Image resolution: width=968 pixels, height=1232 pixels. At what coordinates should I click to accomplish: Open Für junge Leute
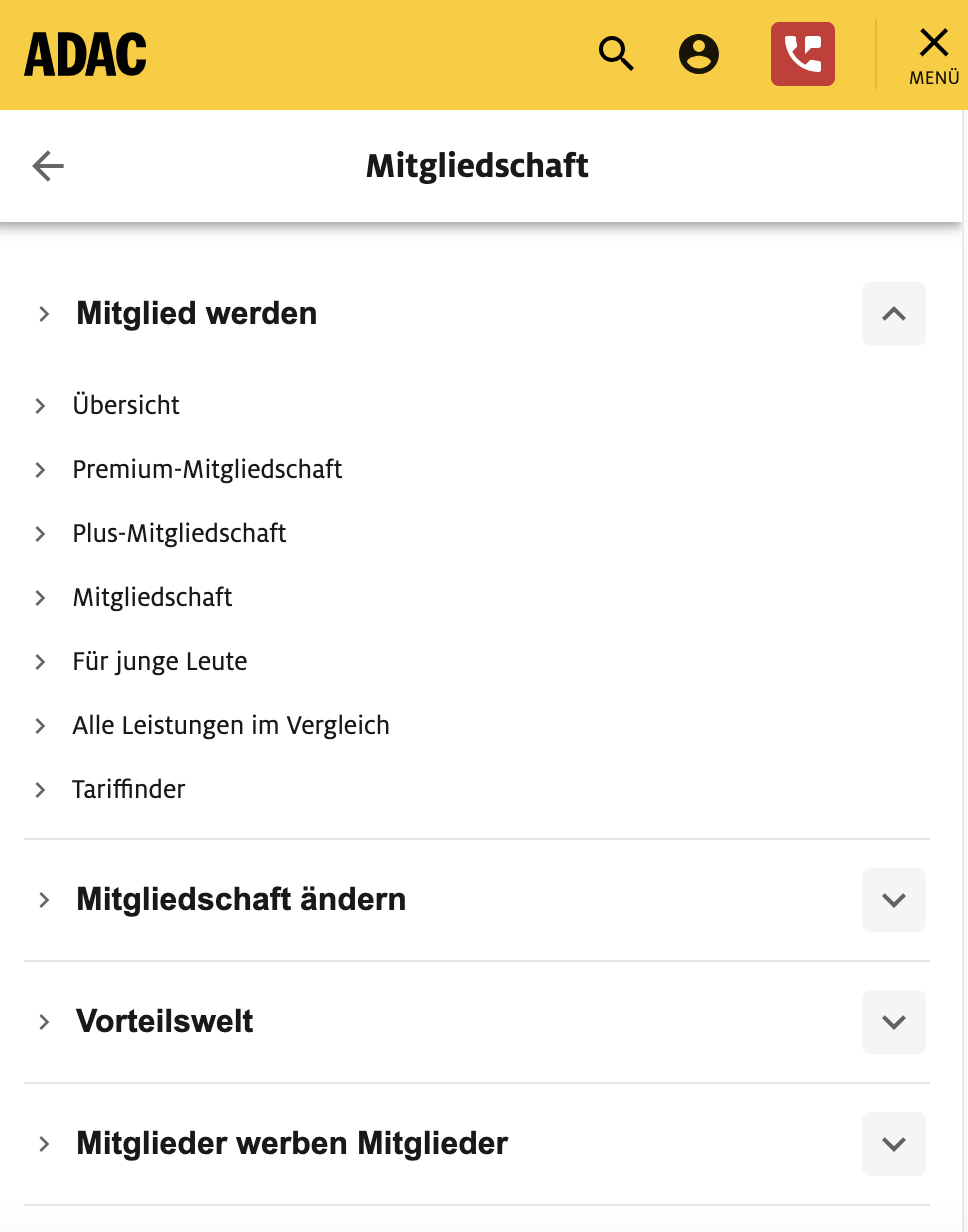point(160,661)
